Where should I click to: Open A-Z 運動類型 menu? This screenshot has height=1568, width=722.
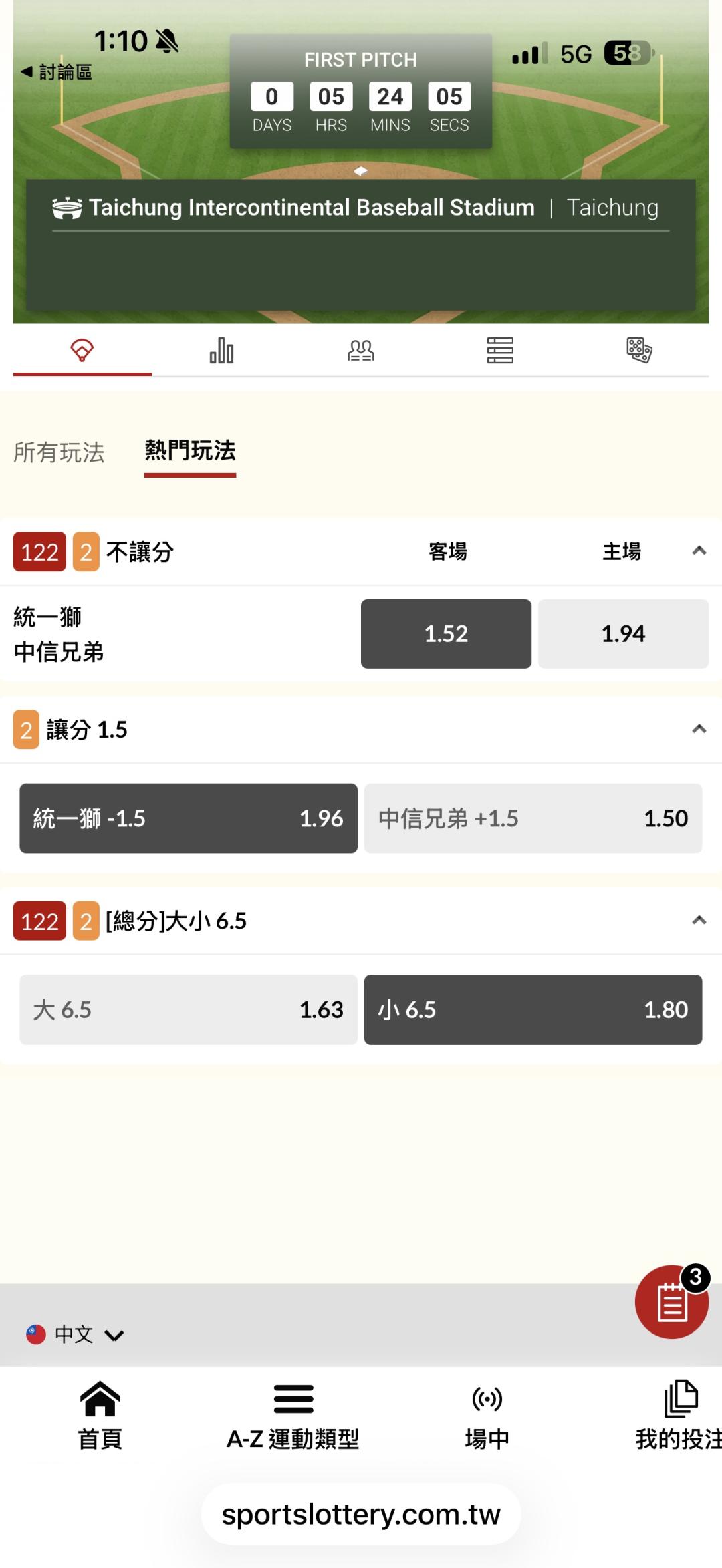(x=293, y=1416)
